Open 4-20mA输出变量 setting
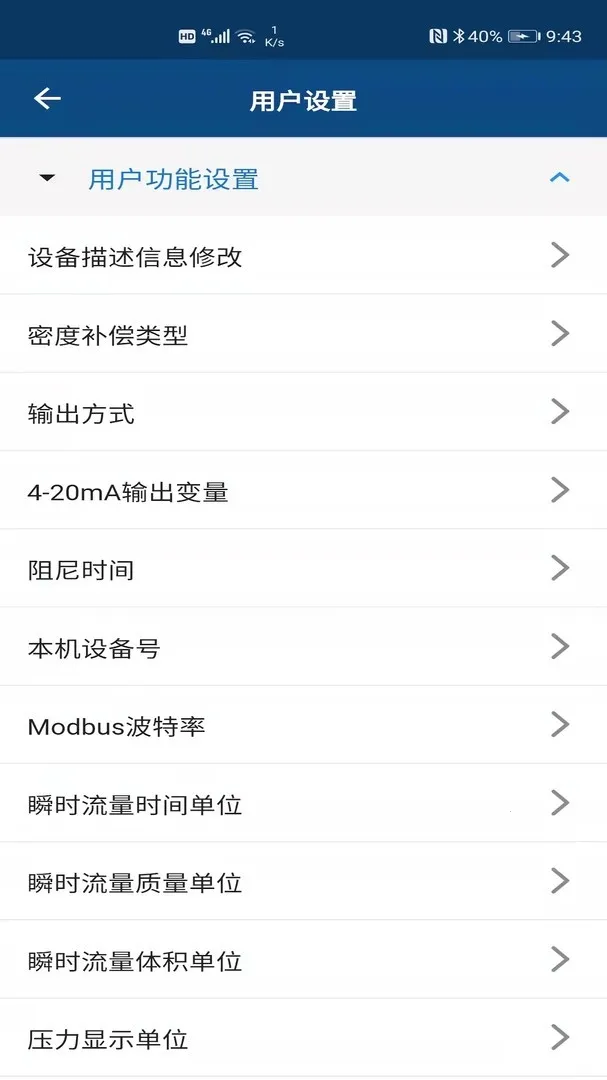The image size is (607, 1080). tap(303, 491)
